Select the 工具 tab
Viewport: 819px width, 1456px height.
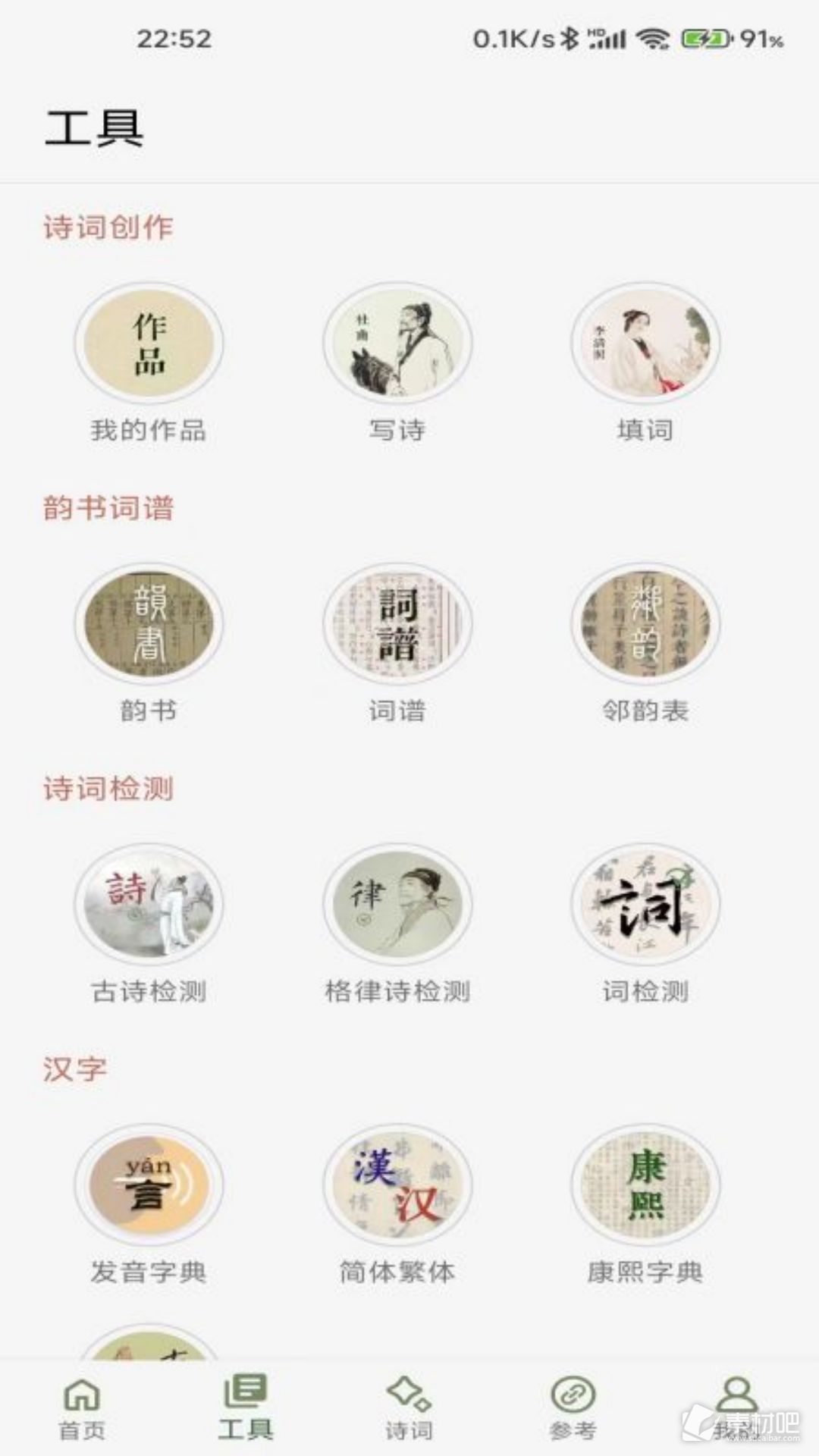(x=245, y=1408)
